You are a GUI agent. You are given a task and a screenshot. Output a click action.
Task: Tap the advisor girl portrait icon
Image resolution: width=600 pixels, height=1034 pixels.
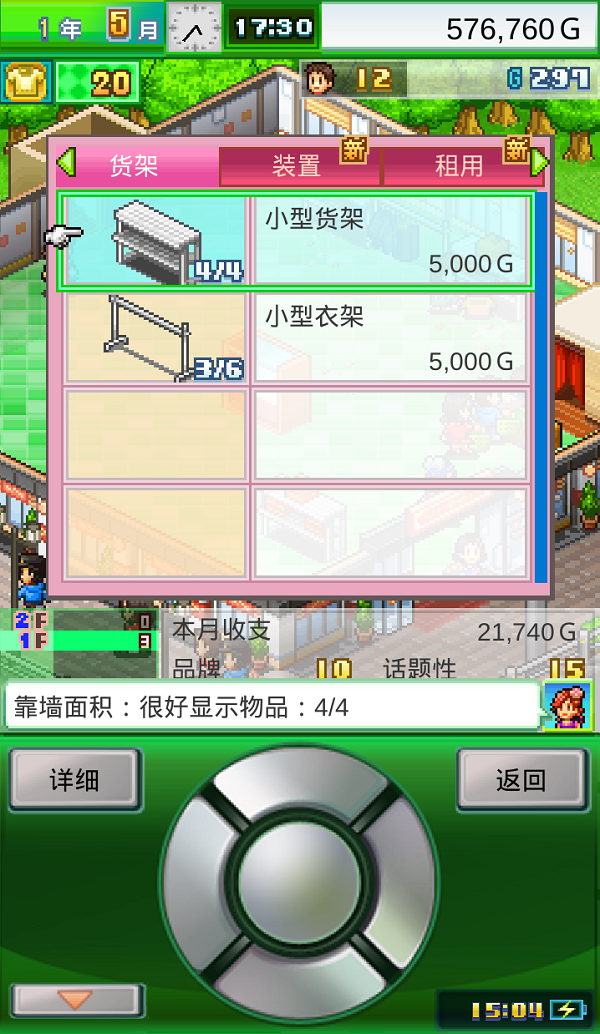tap(567, 706)
